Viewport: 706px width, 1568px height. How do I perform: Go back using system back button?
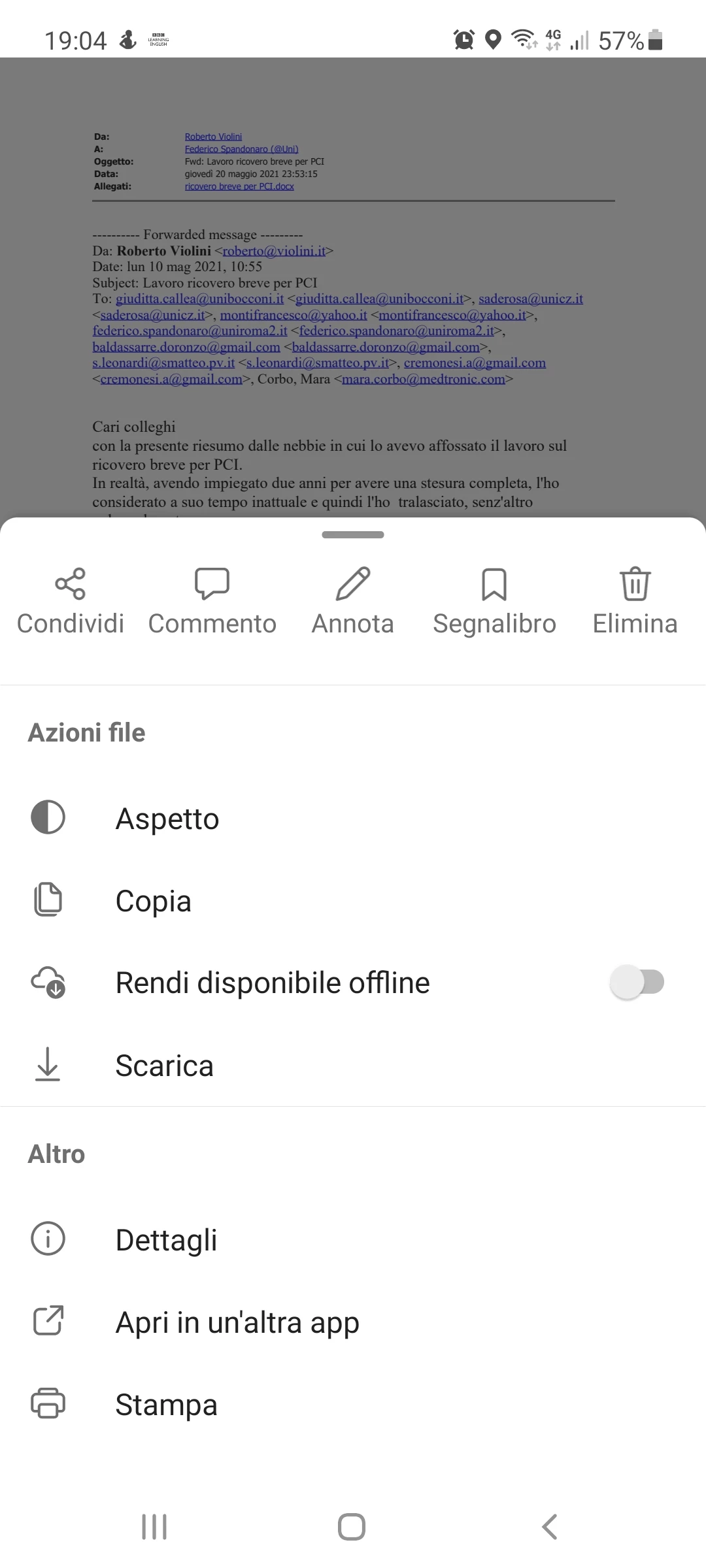[550, 1527]
